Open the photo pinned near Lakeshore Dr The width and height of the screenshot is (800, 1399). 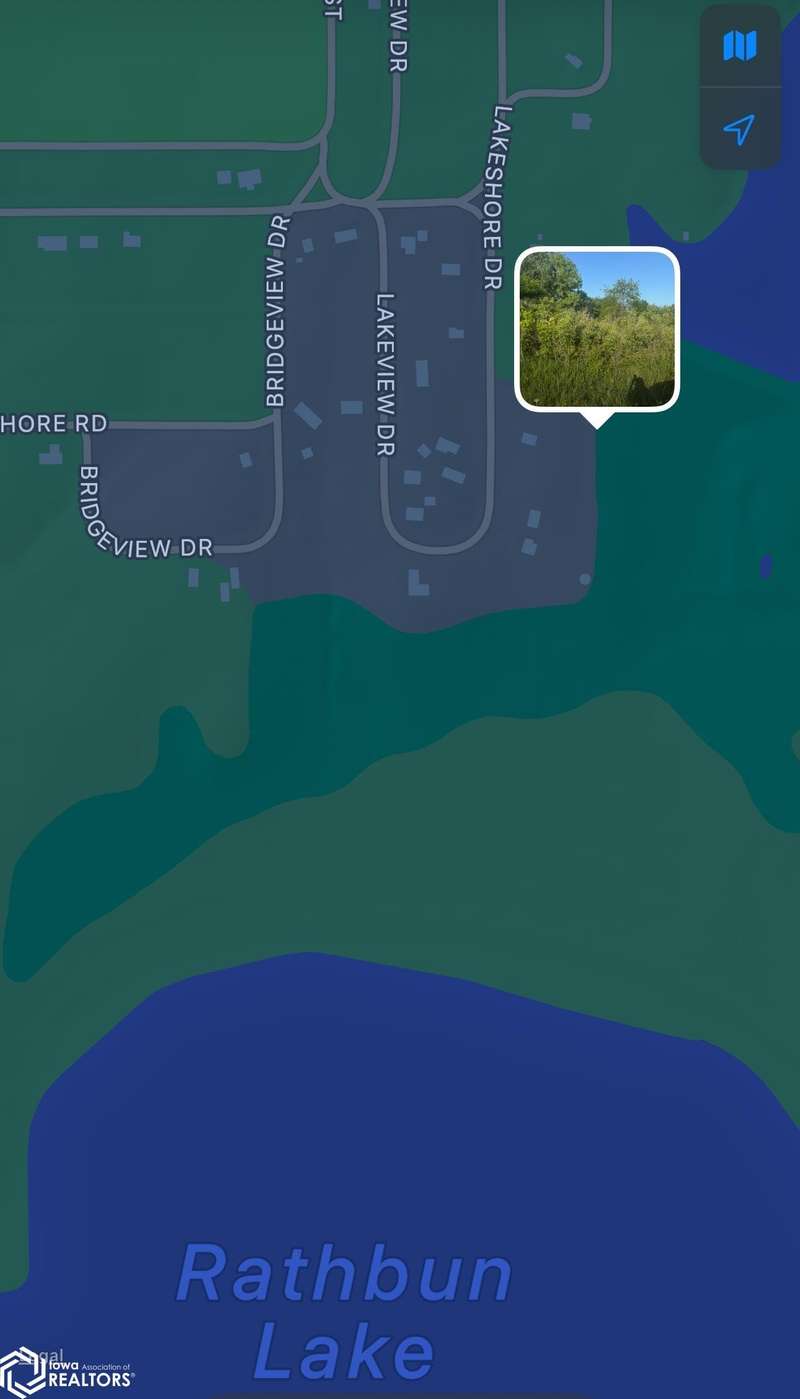pos(597,329)
